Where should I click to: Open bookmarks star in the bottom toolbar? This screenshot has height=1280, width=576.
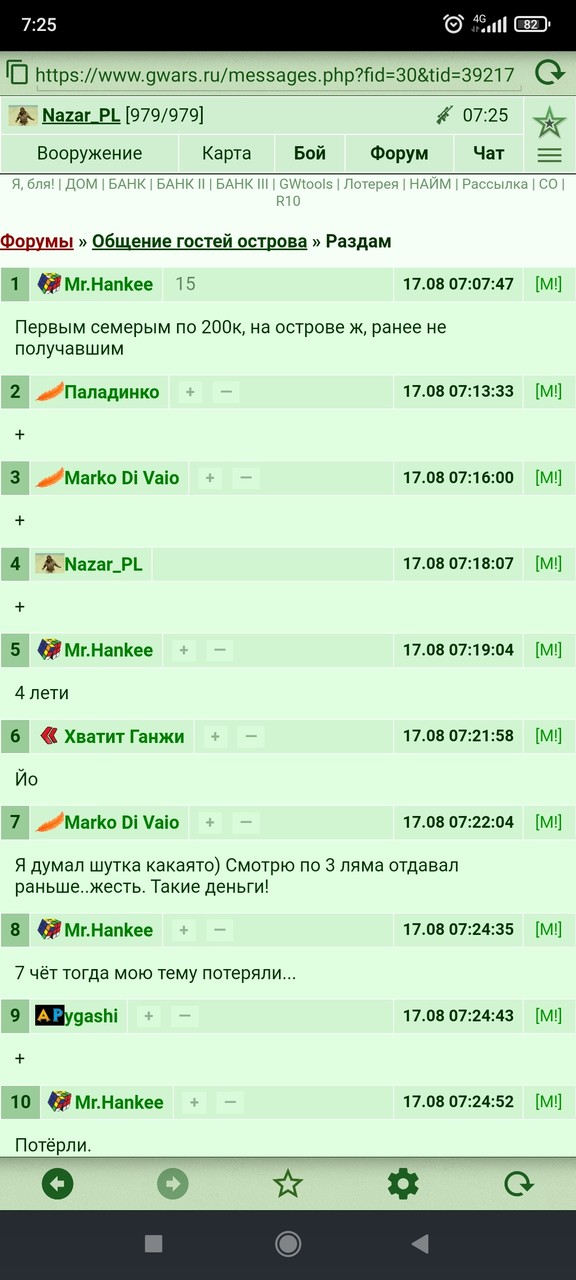pos(288,1185)
